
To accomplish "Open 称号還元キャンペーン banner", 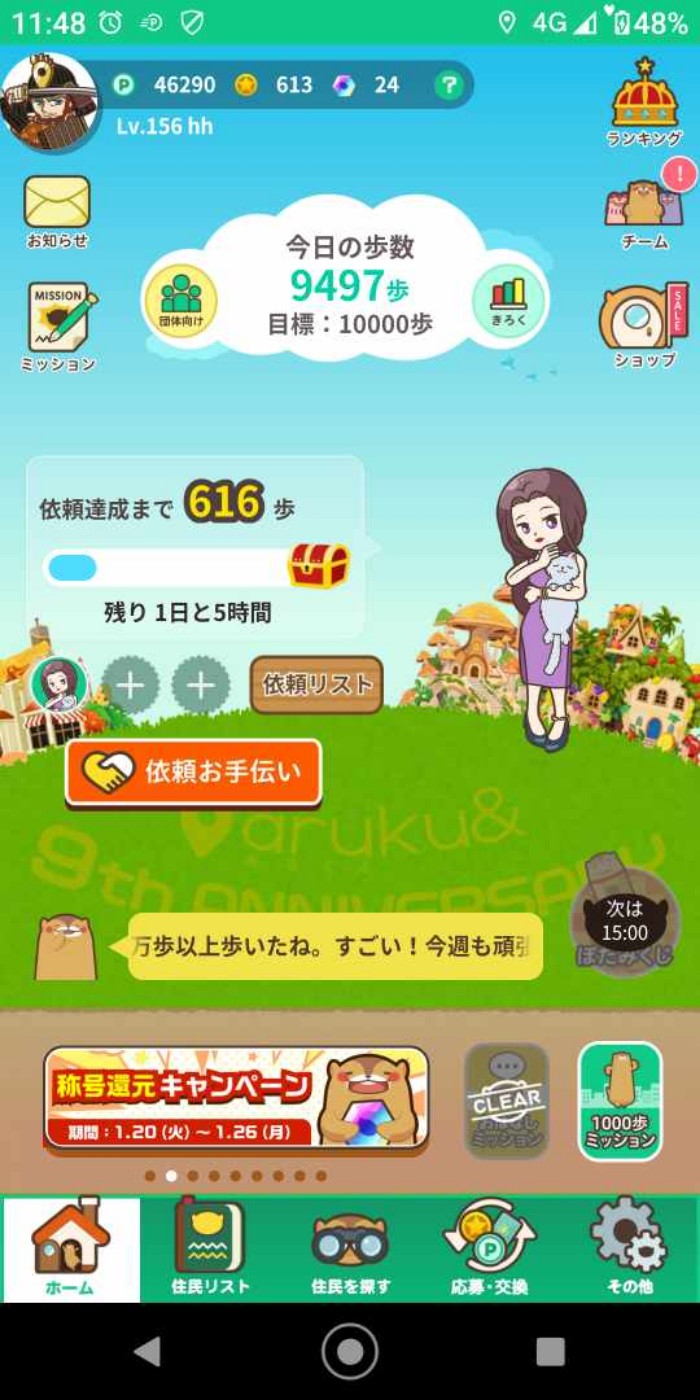I will click(x=237, y=1098).
